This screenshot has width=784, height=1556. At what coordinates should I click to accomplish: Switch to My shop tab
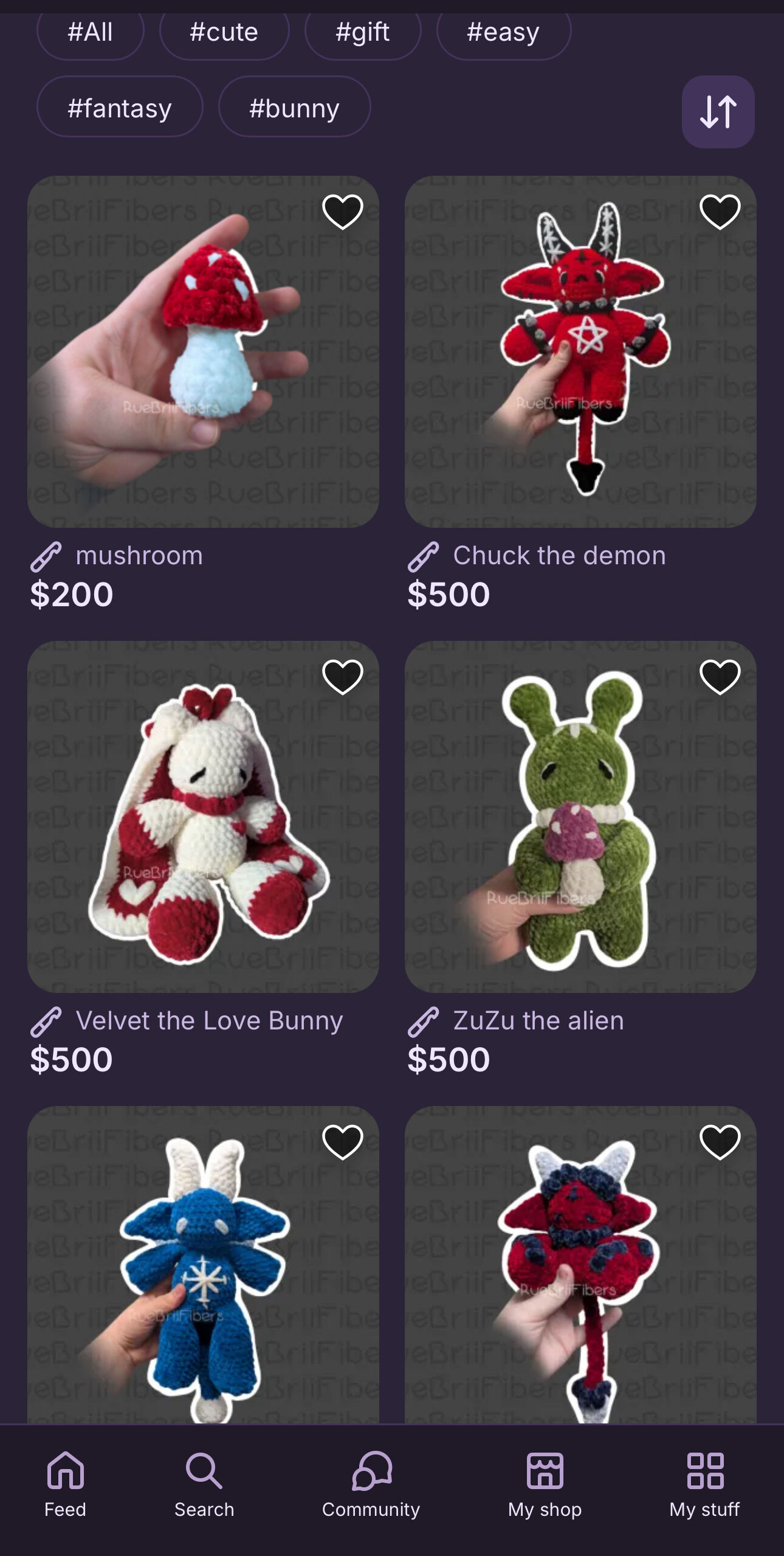(545, 1485)
